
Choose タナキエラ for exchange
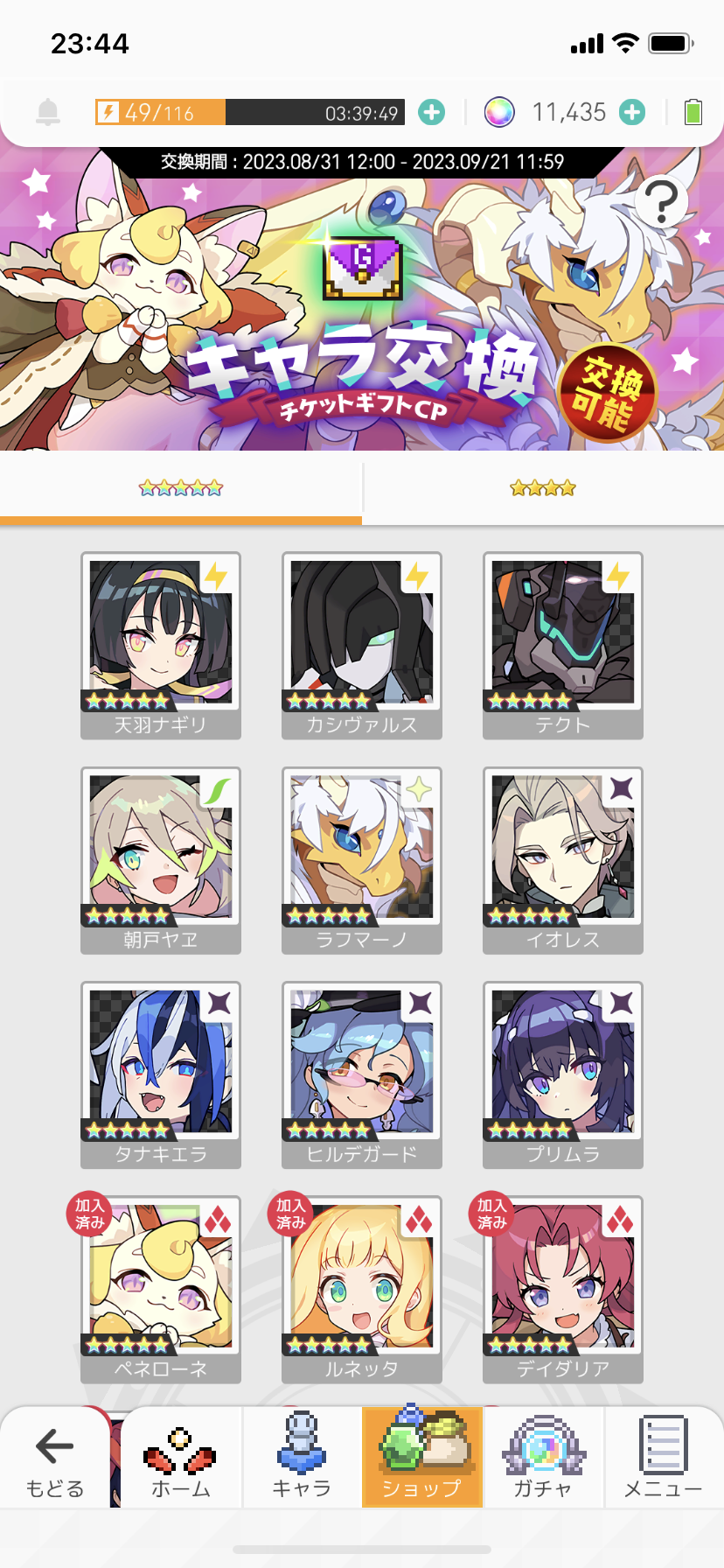(x=161, y=1074)
